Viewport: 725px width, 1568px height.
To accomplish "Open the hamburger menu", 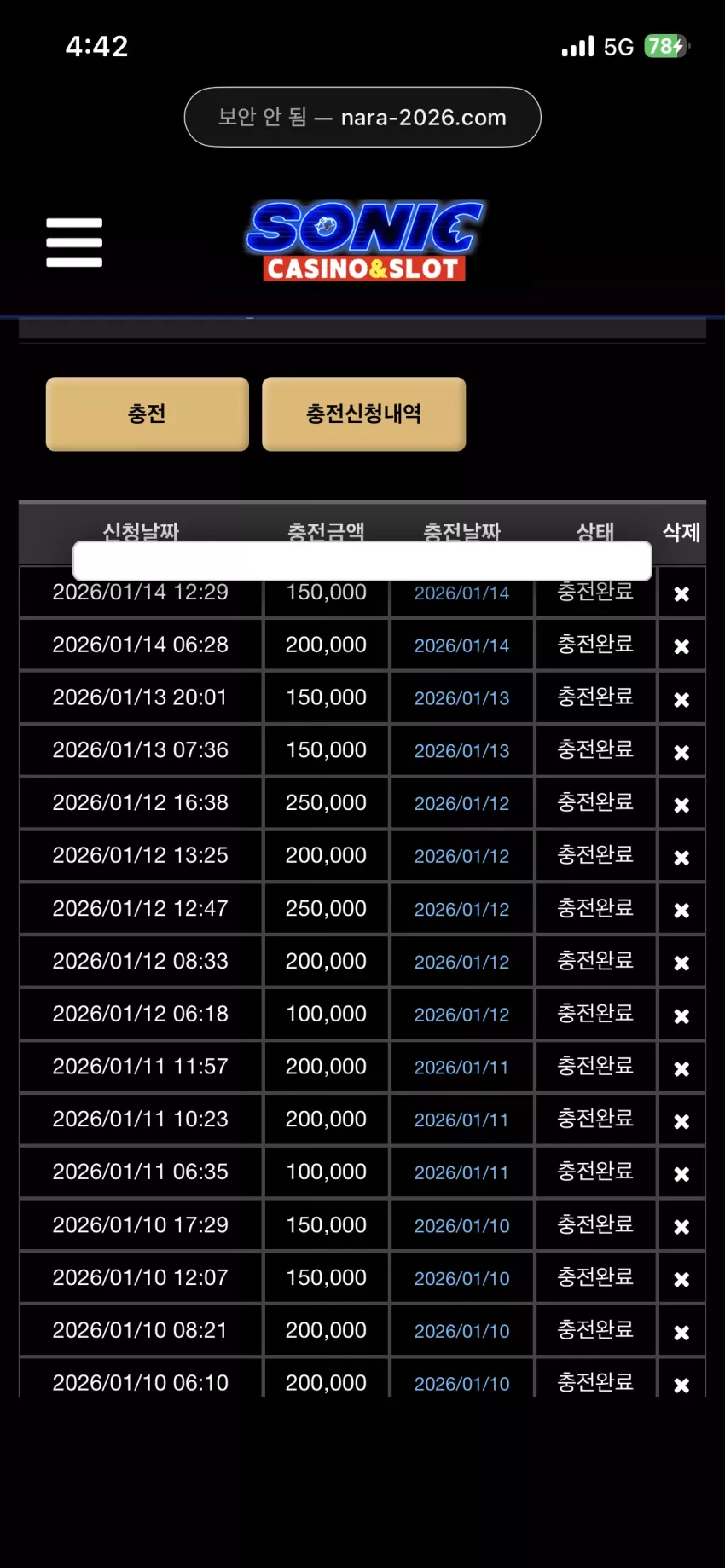I will click(x=74, y=242).
